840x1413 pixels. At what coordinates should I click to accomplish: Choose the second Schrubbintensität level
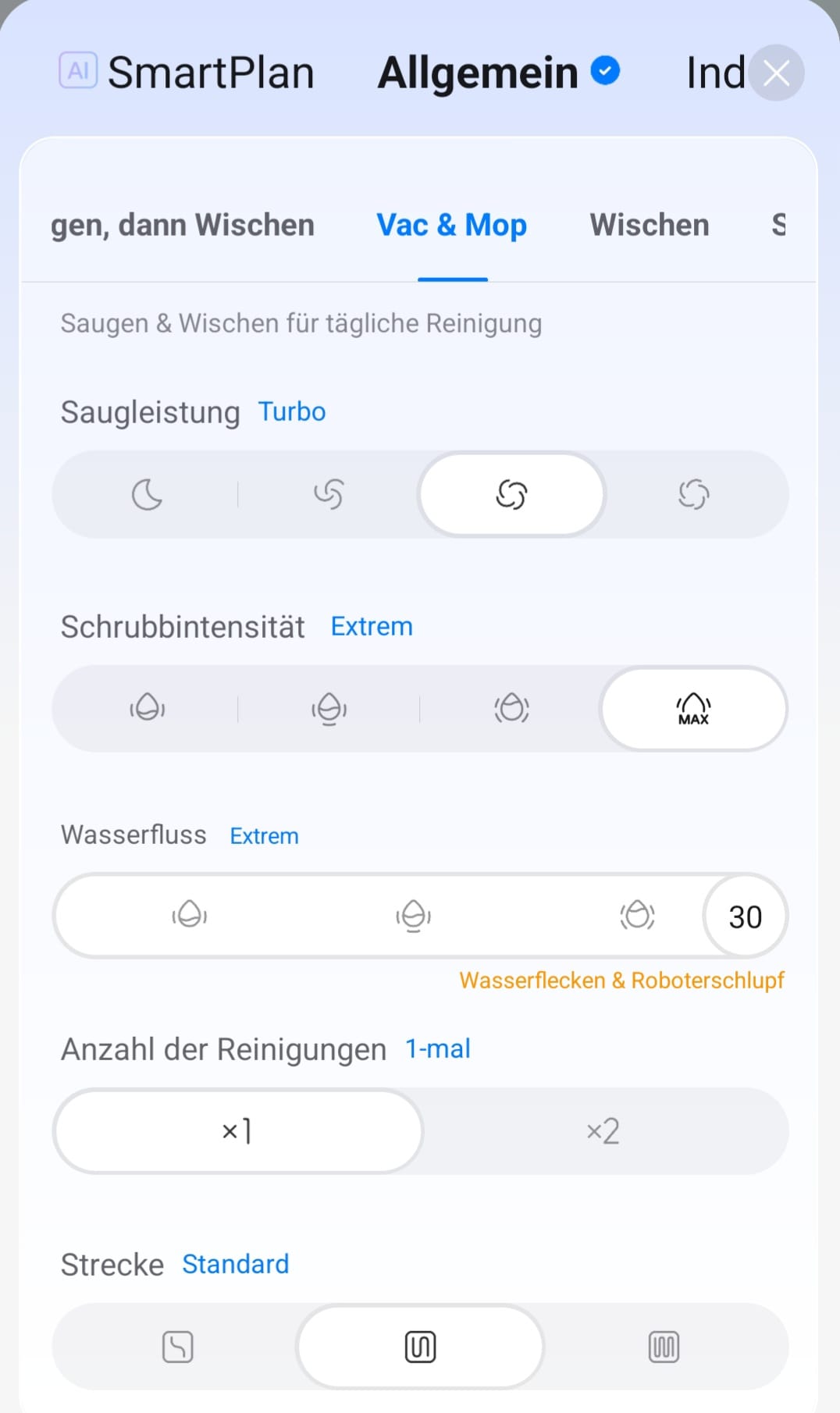click(329, 709)
